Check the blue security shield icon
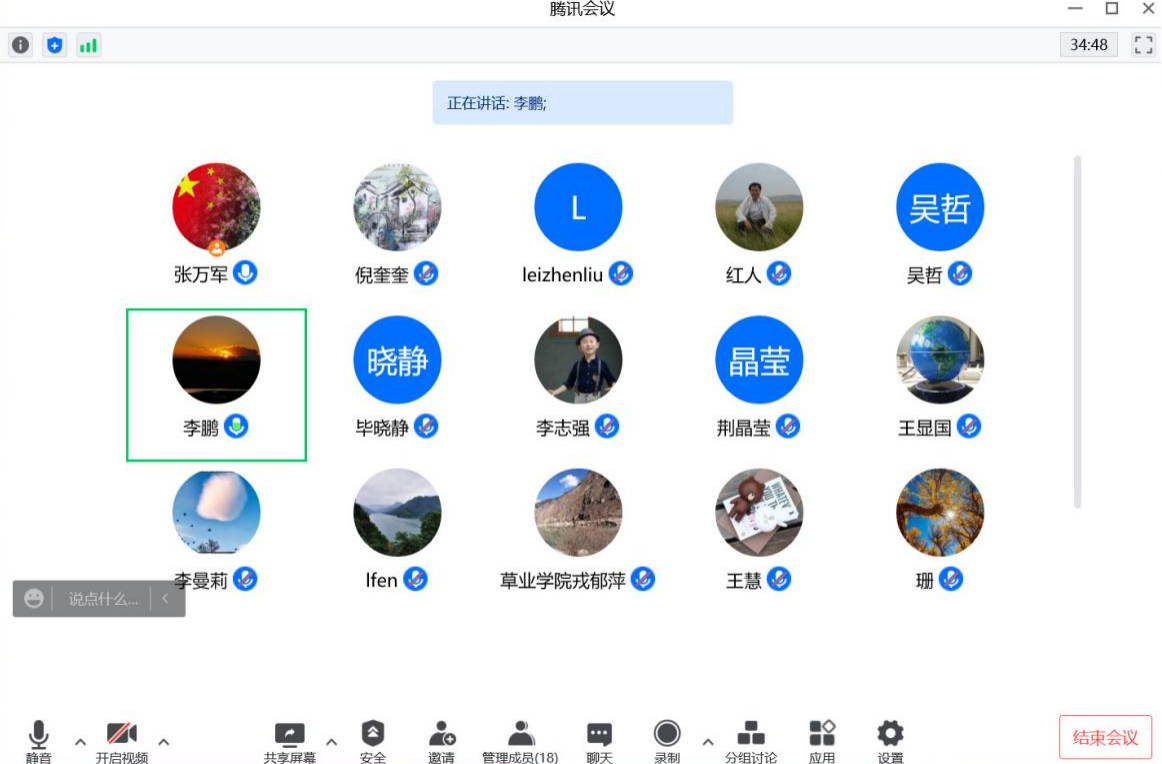Image resolution: width=1162 pixels, height=764 pixels. (55, 45)
